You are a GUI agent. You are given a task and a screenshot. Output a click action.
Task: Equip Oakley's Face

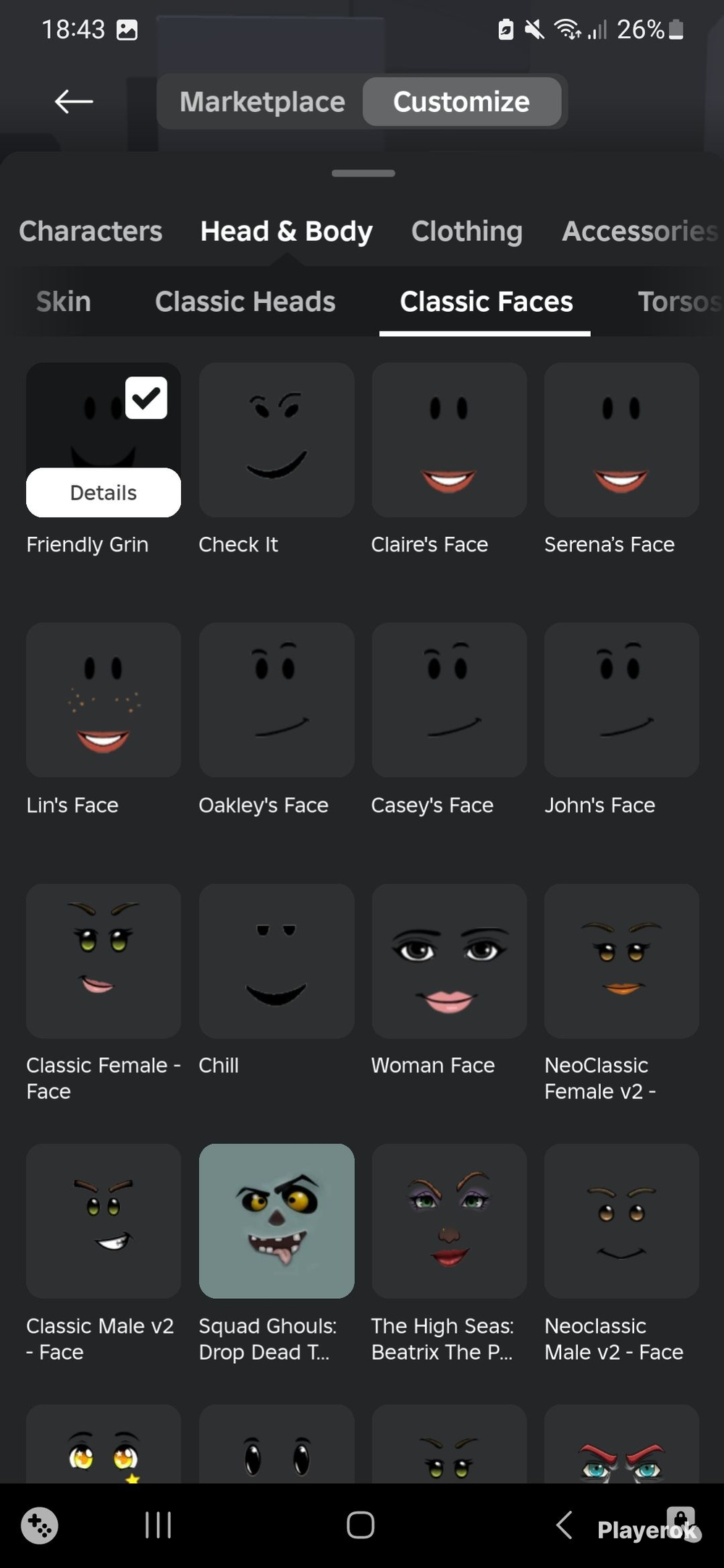[277, 700]
